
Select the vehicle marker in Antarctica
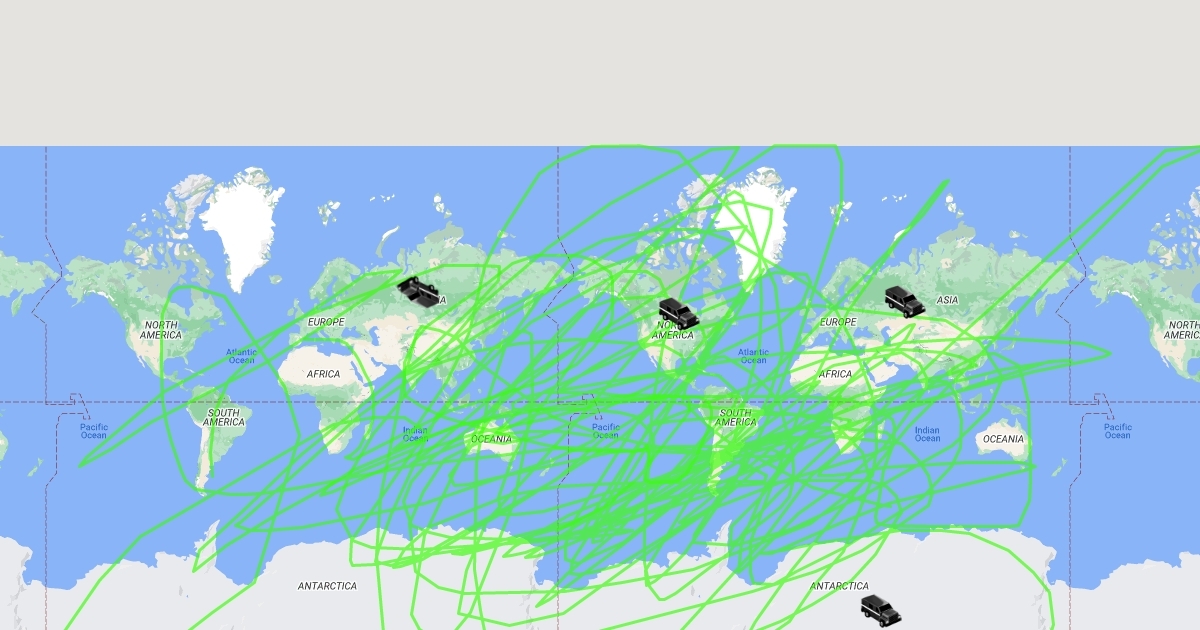click(x=880, y=609)
